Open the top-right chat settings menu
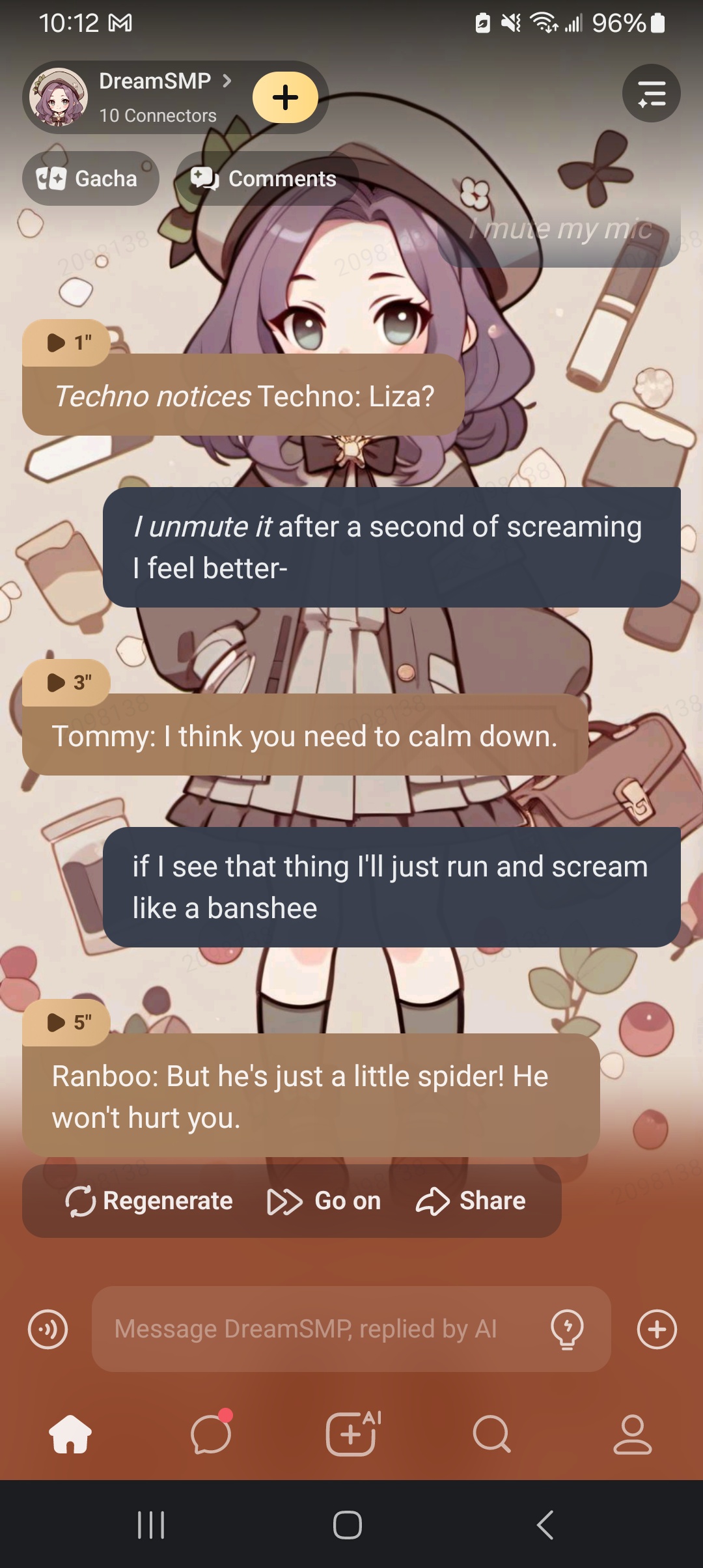The width and height of the screenshot is (703, 1568). (x=651, y=94)
